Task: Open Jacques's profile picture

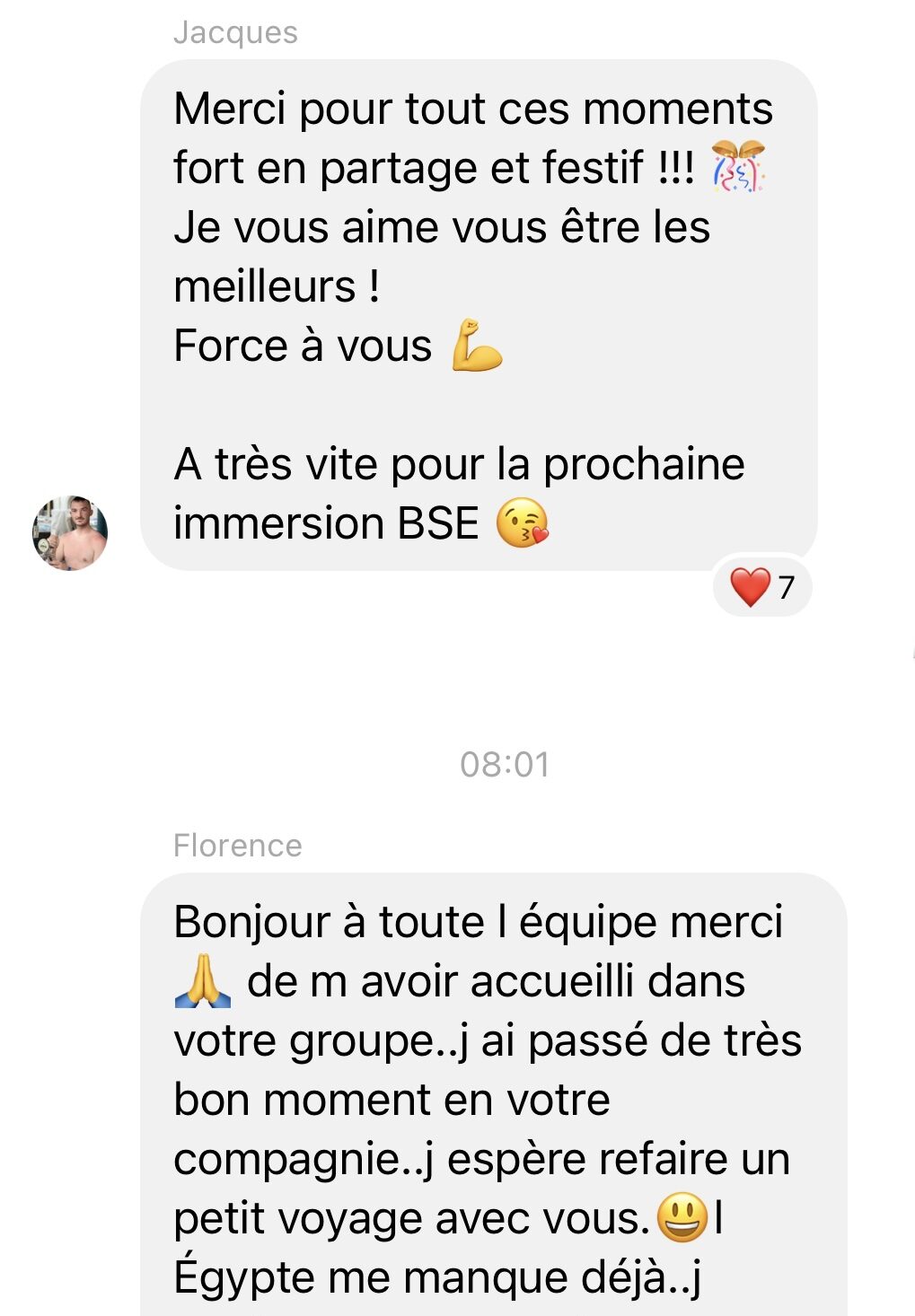Action: 70,533
